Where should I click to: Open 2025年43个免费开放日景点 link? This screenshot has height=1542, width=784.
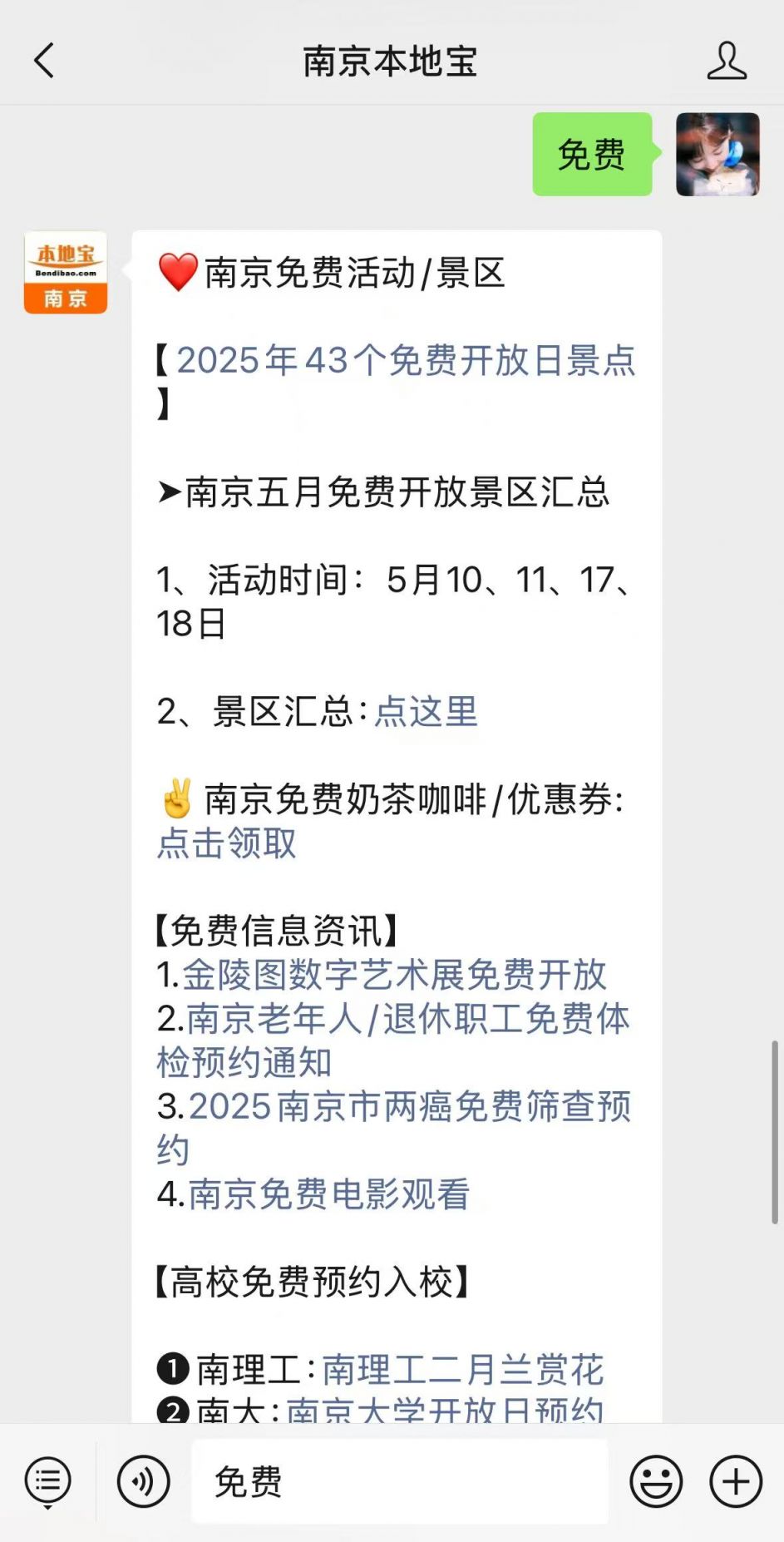(406, 360)
